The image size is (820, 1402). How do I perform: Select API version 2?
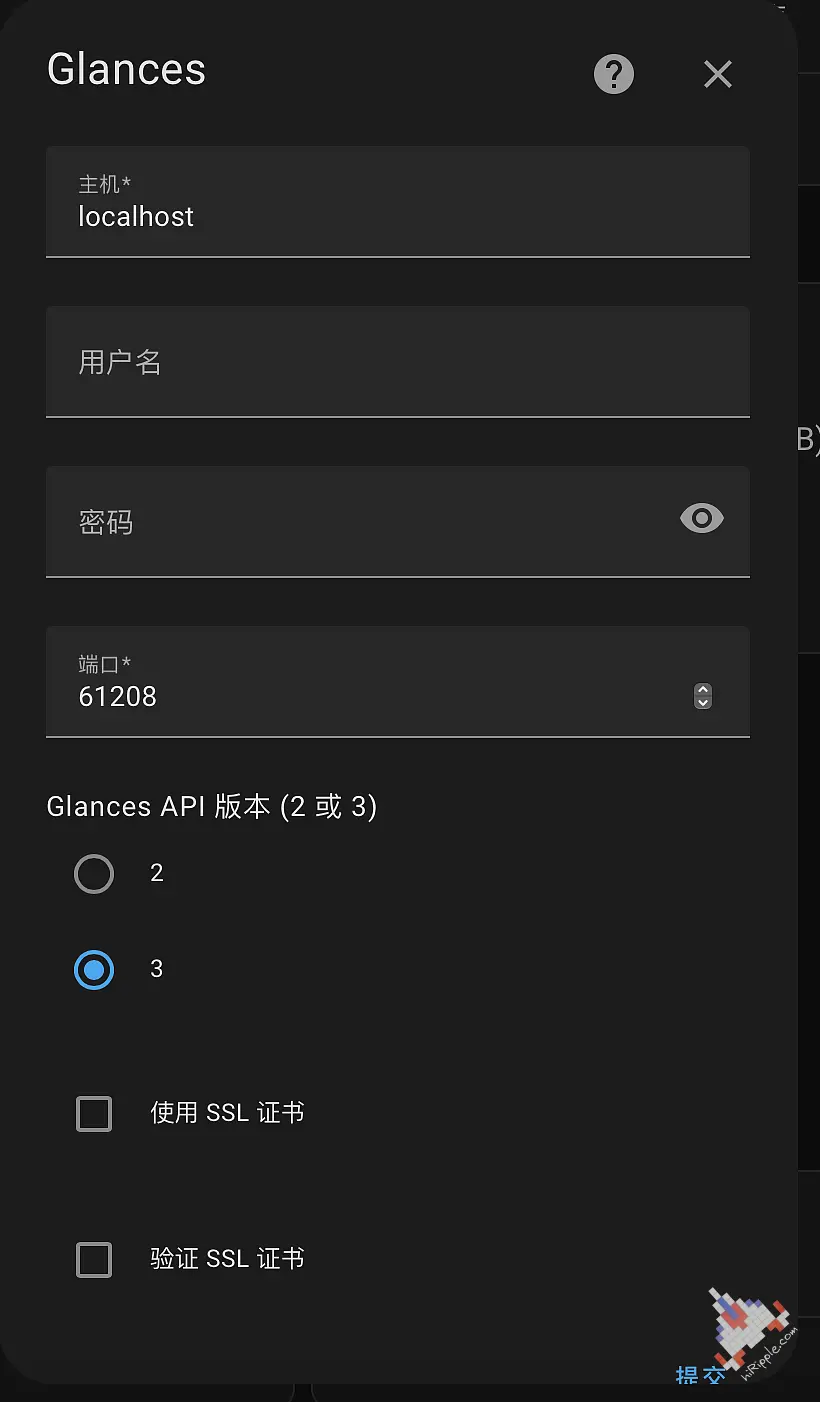(94, 874)
